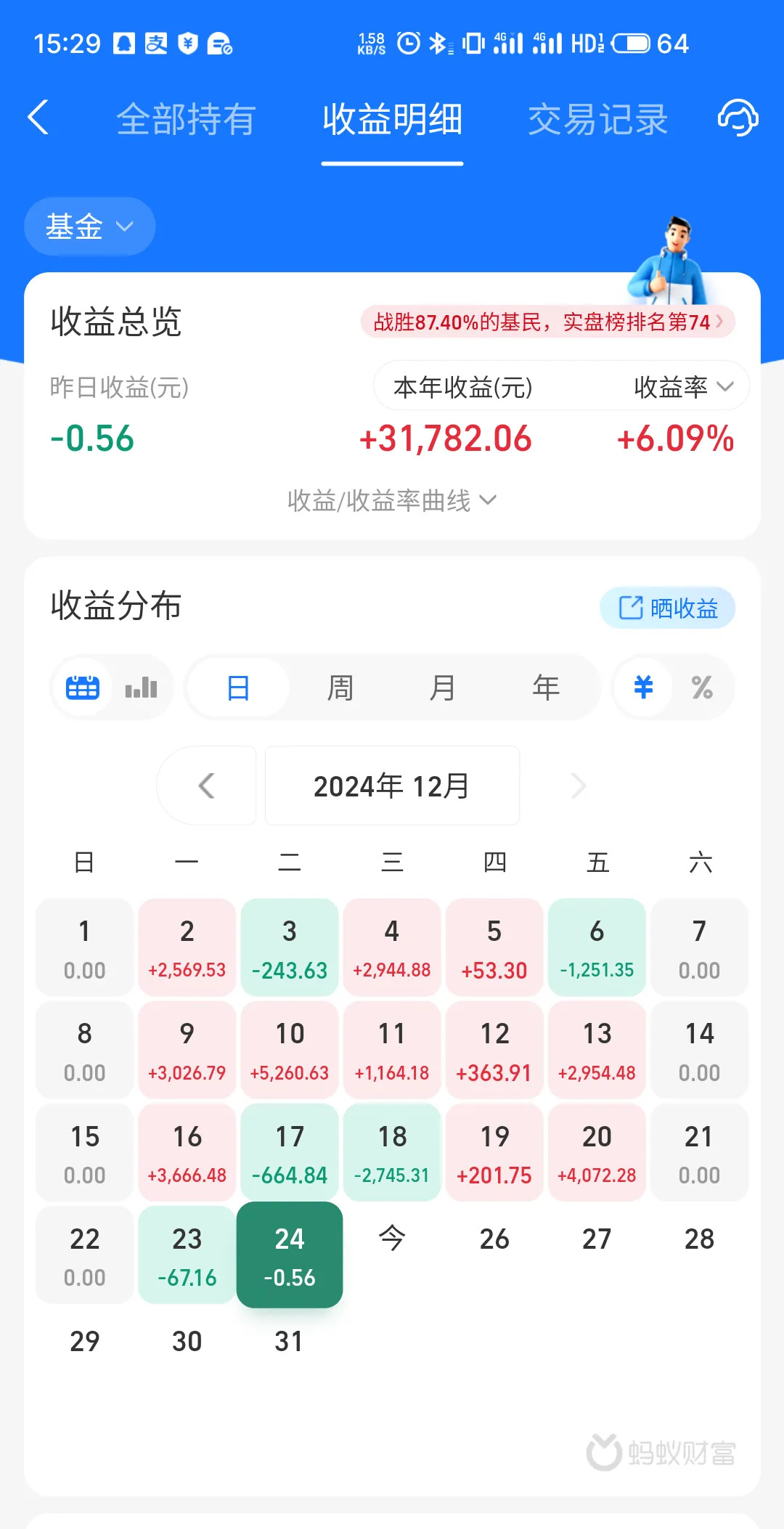This screenshot has width=784, height=1529.
Task: Switch to 月 monthly earnings view
Action: [444, 687]
